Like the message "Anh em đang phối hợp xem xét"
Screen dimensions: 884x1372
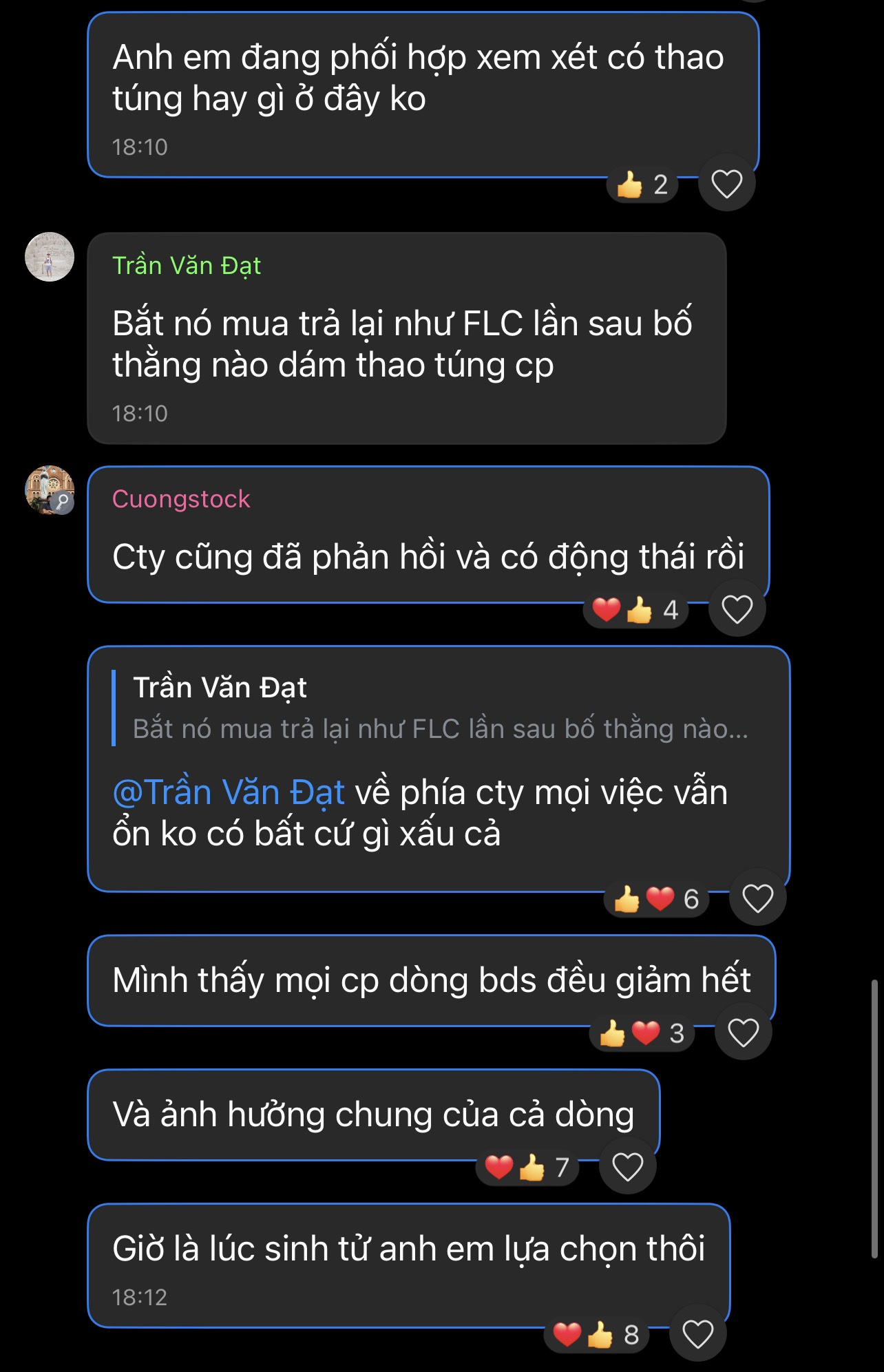click(x=726, y=184)
